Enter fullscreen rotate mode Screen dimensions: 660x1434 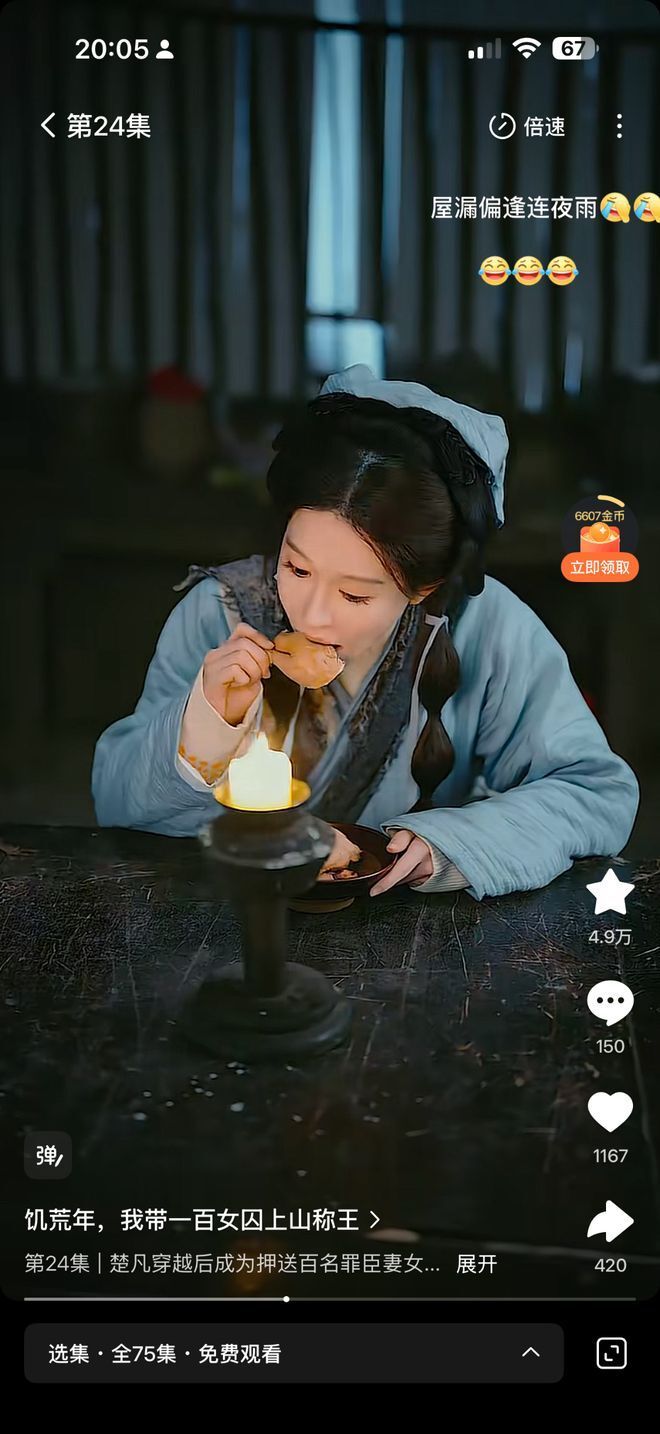(x=611, y=1353)
